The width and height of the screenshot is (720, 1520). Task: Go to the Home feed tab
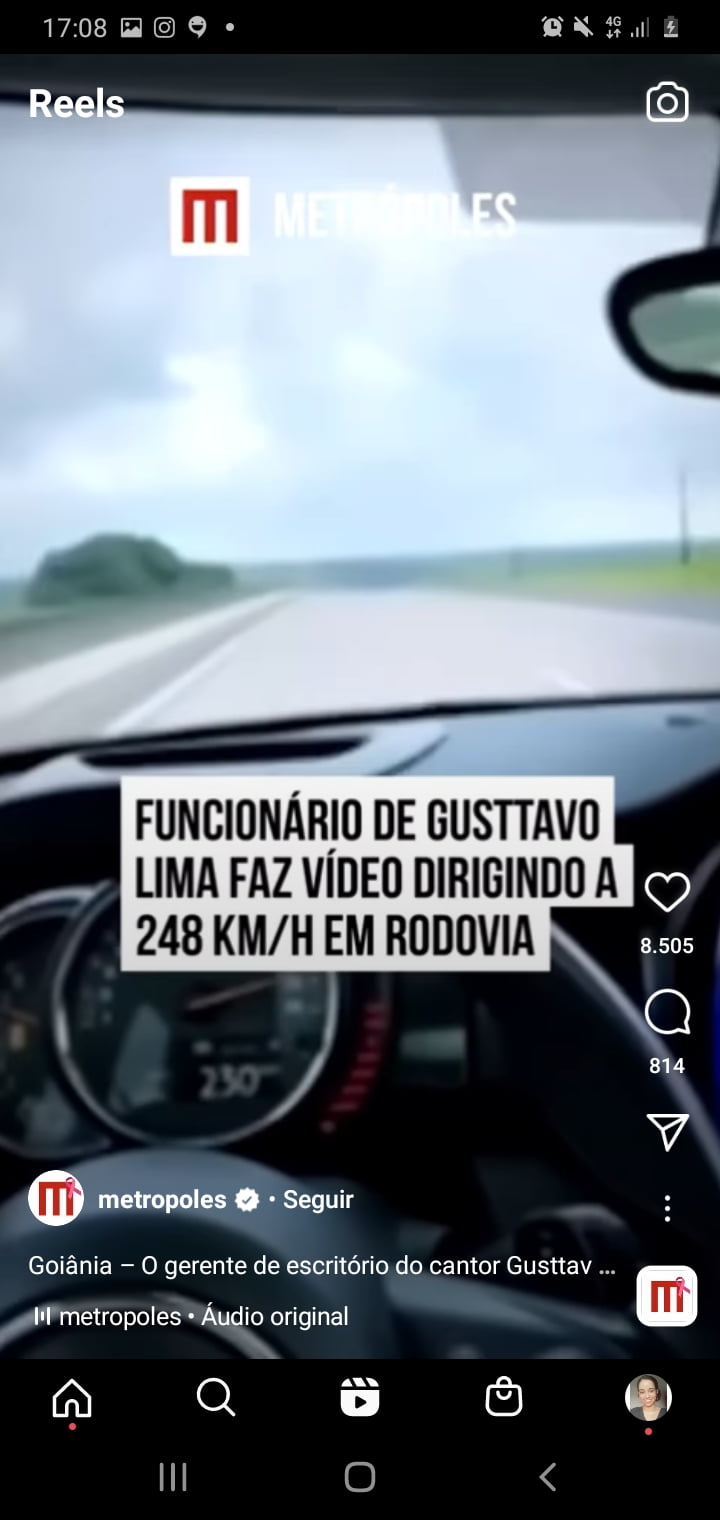(72, 1397)
